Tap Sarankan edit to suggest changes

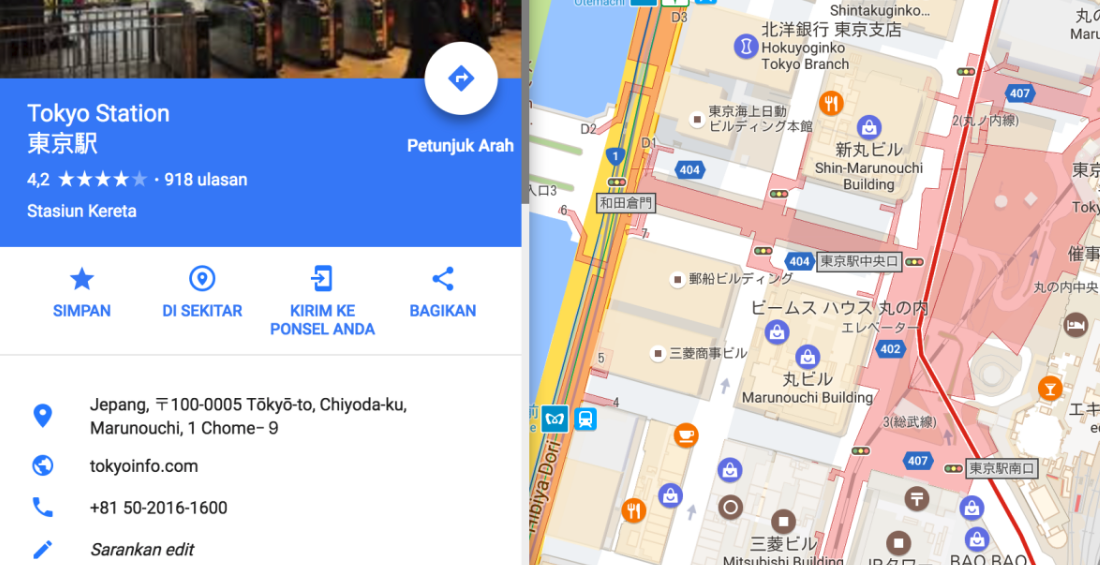[x=141, y=549]
